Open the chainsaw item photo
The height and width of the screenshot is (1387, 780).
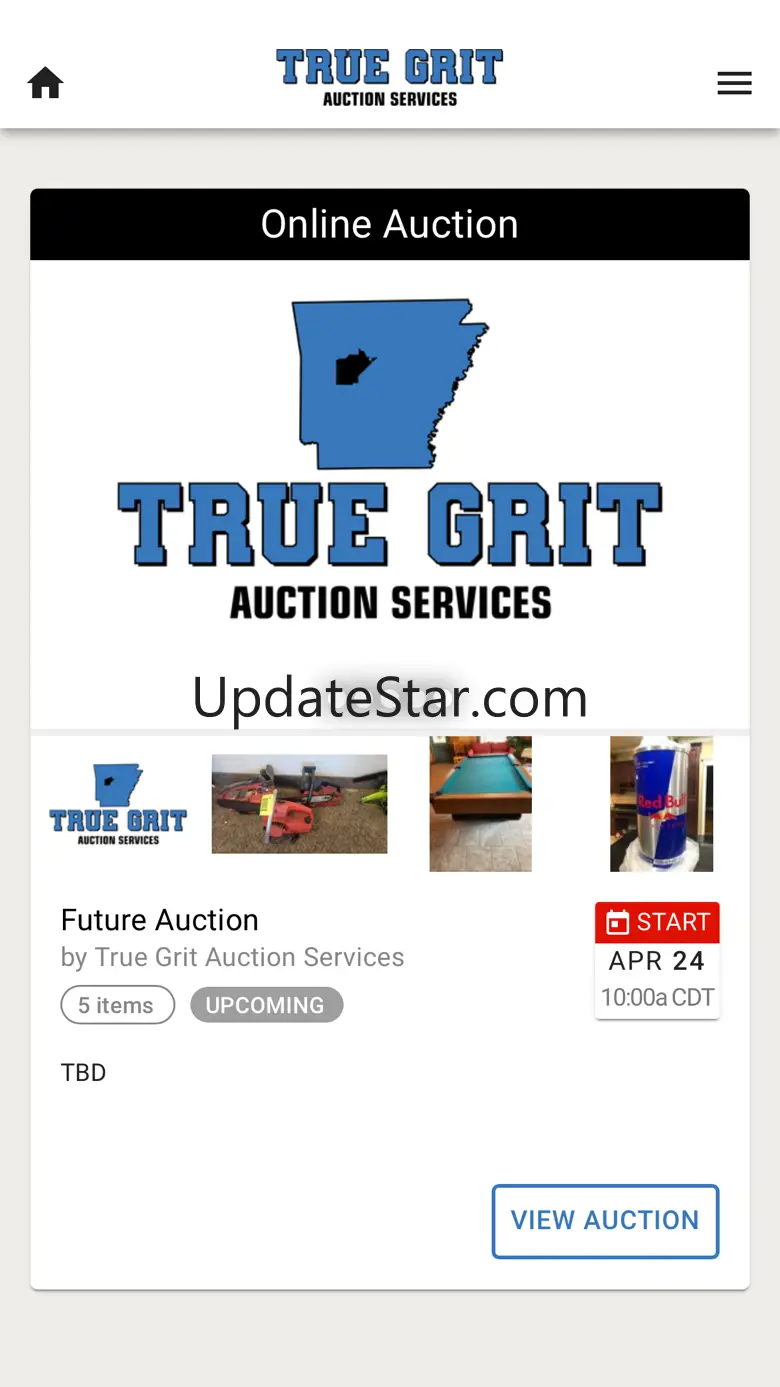(299, 804)
